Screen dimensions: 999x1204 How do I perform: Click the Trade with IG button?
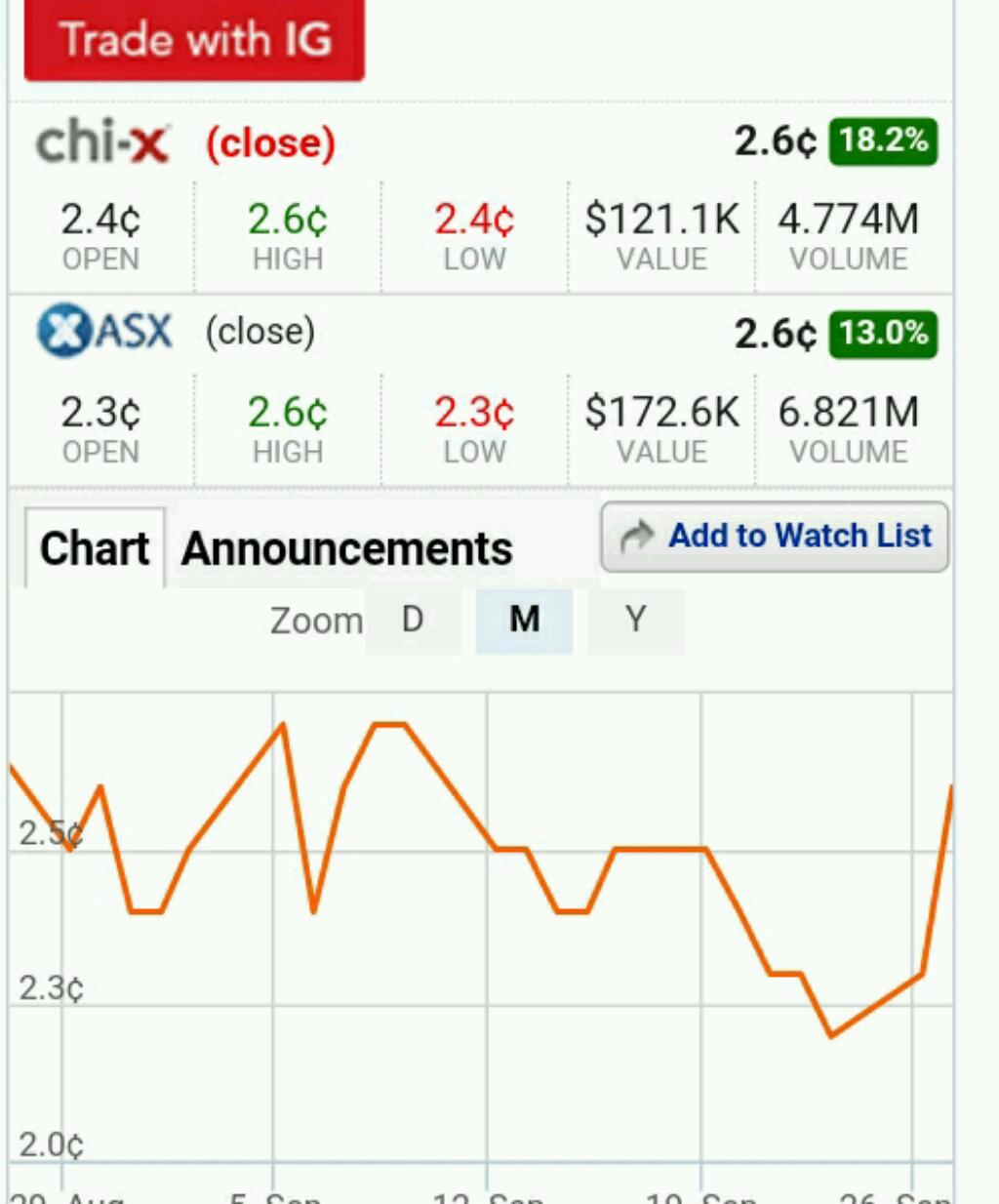click(194, 39)
